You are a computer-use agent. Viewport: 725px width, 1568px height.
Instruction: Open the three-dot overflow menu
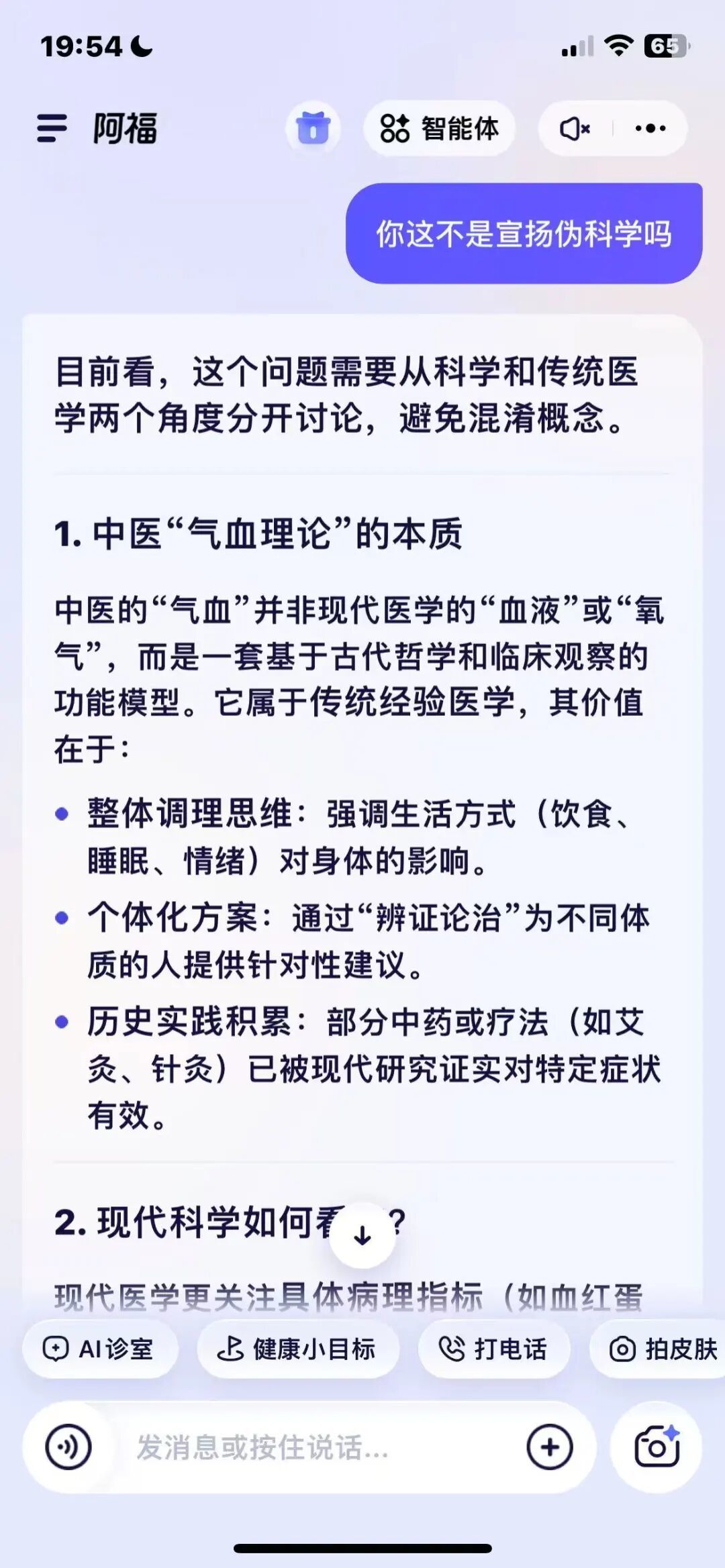click(x=650, y=128)
